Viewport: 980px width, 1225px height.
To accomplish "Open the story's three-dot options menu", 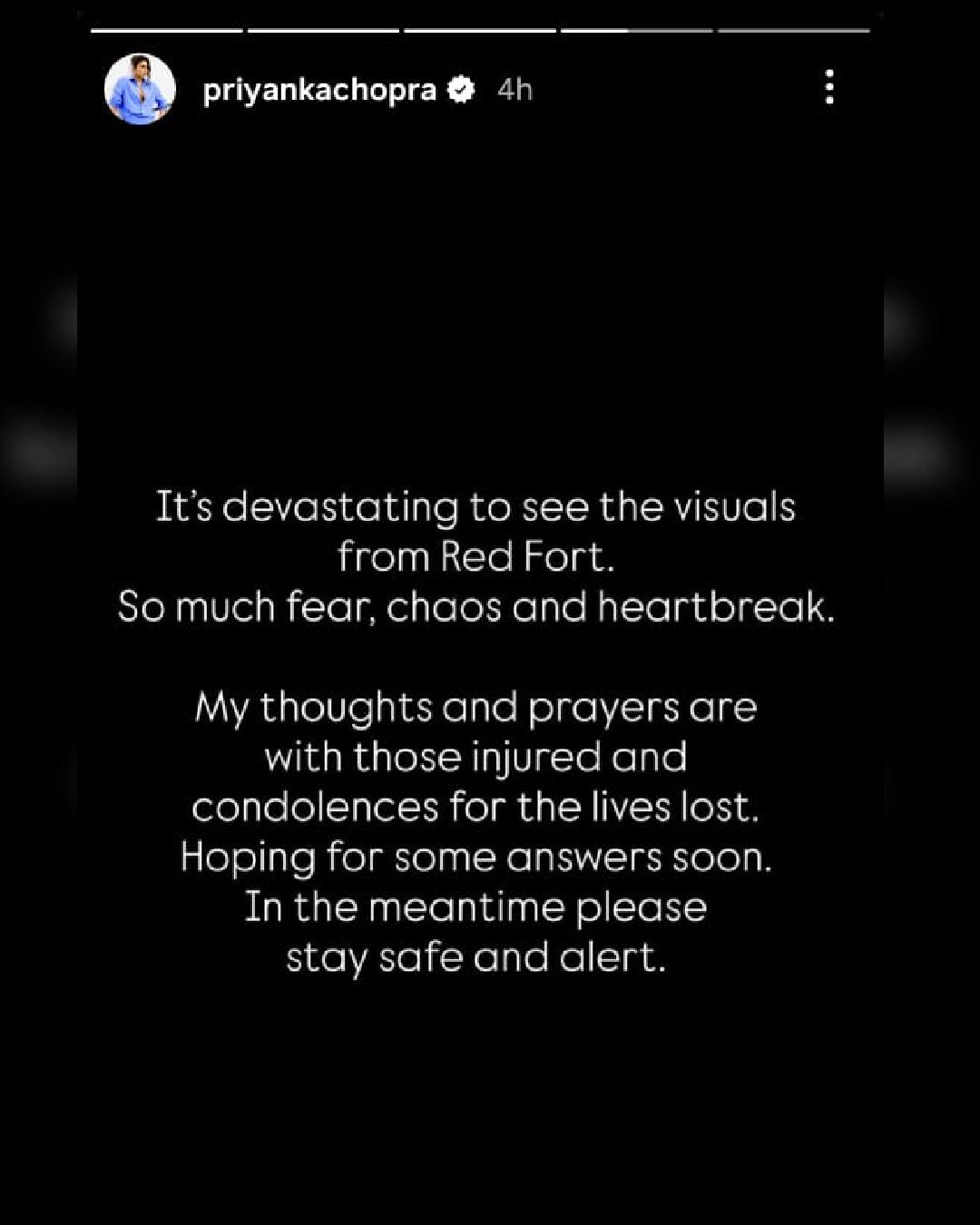I will [x=828, y=87].
